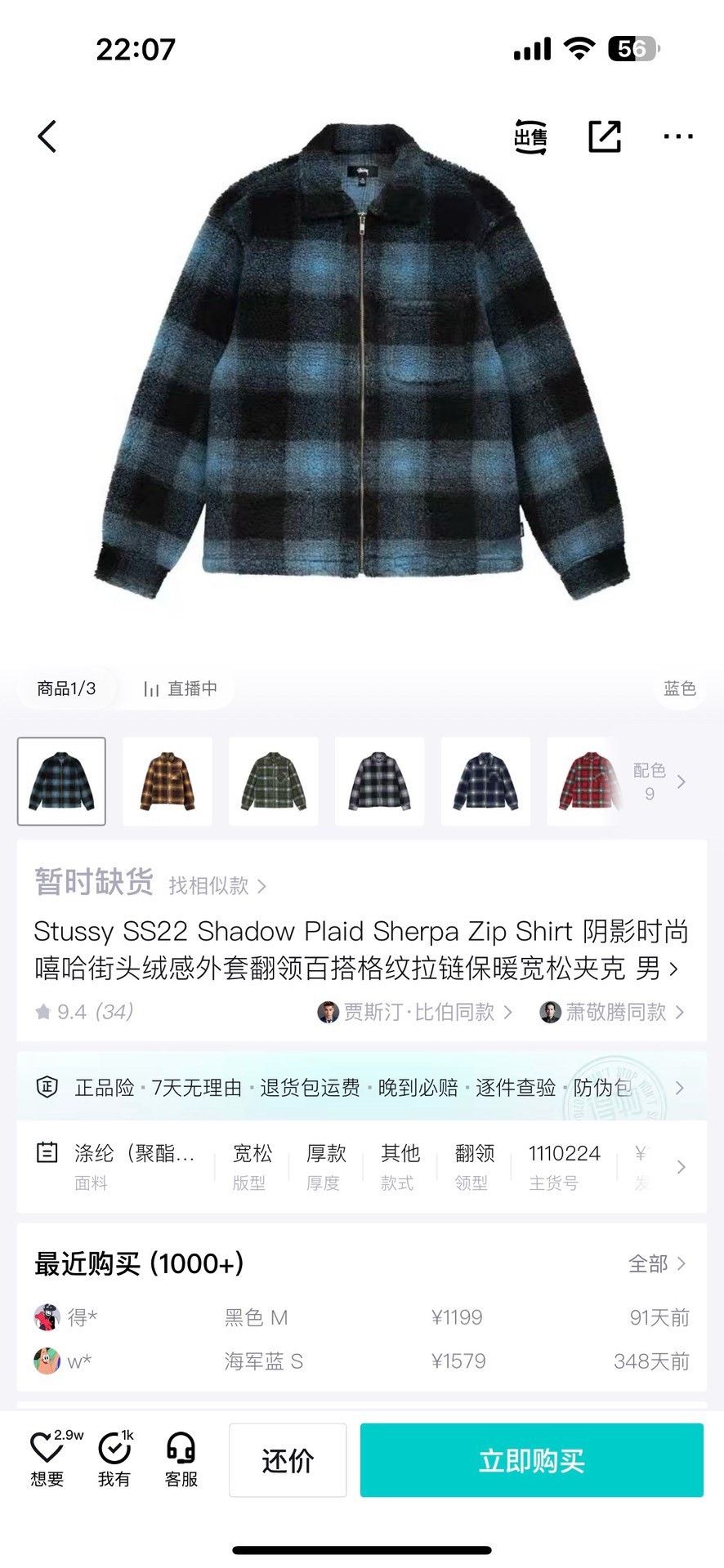724x1568 pixels.
Task: Open the 正品险 guarantee services row
Action: coord(362,1087)
